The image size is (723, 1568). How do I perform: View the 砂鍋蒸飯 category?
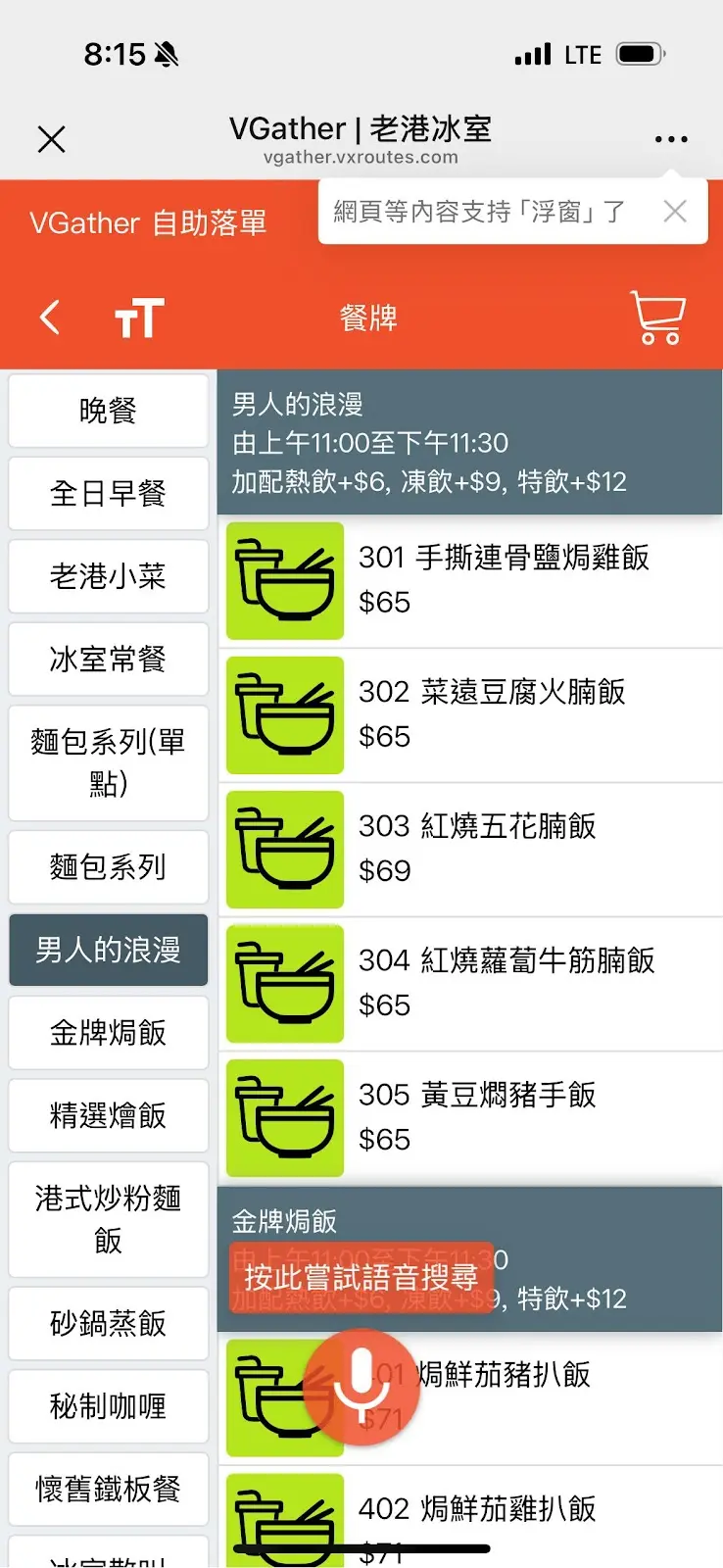[x=109, y=1324]
